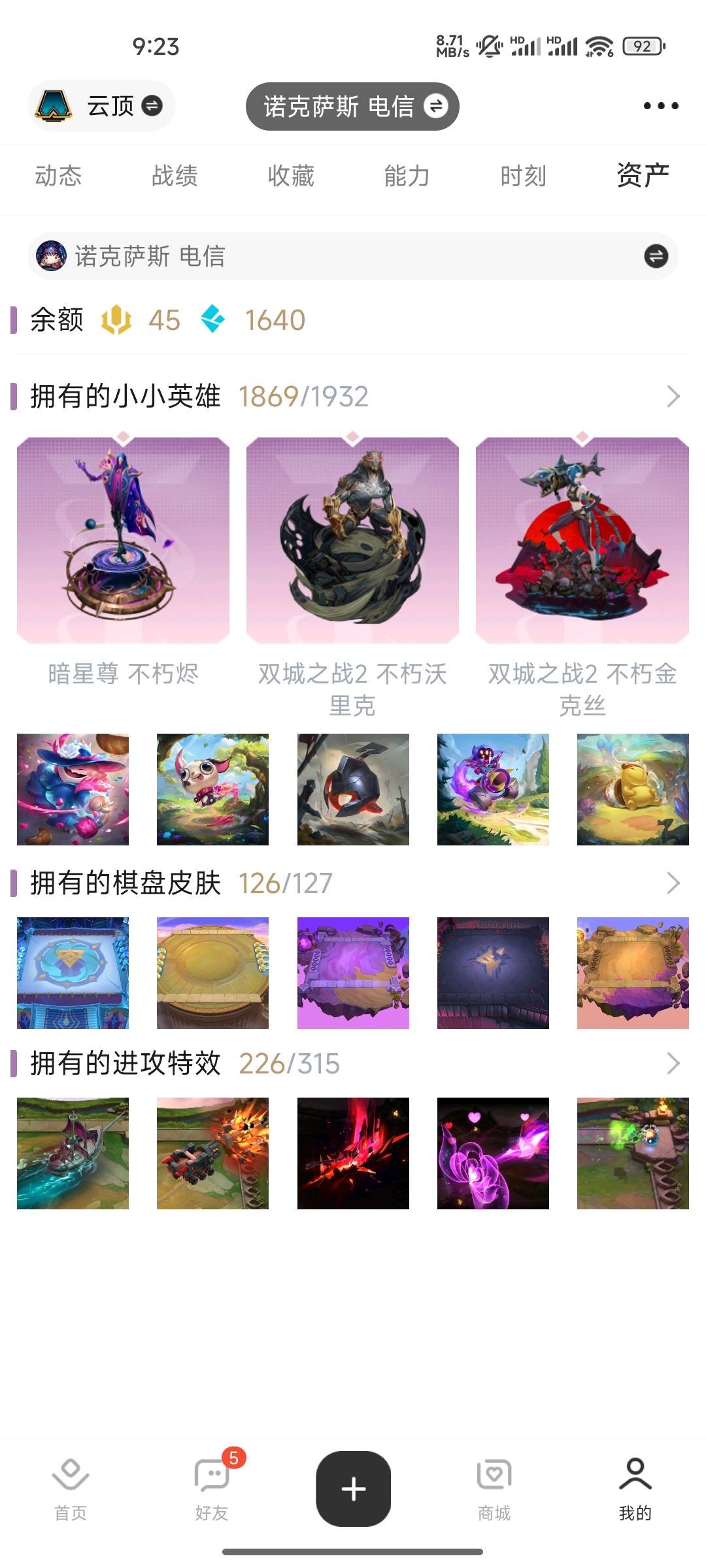Select the 时刻 tab
This screenshot has width=706, height=1568.
pyautogui.click(x=523, y=176)
